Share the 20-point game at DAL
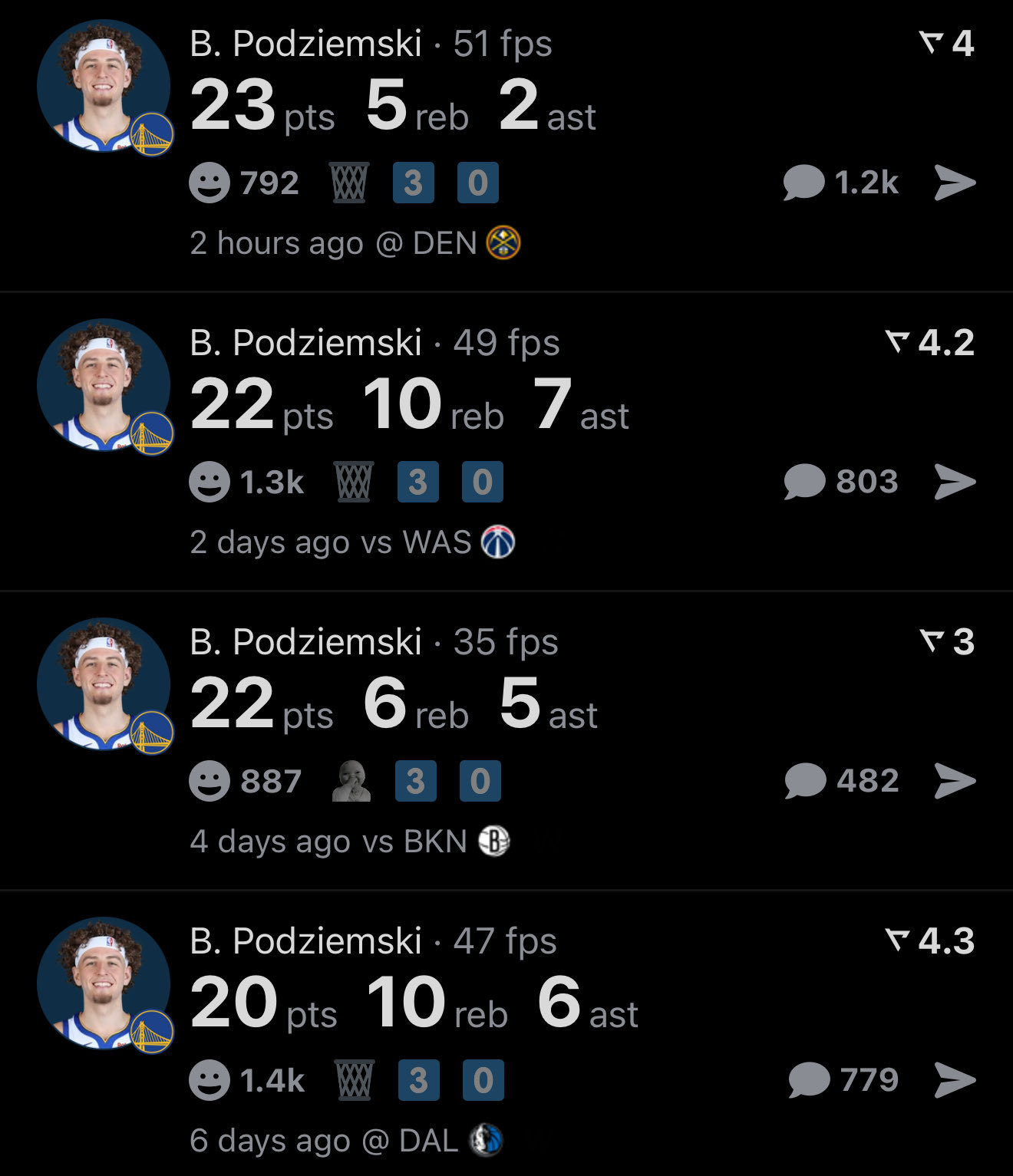 tap(955, 1080)
